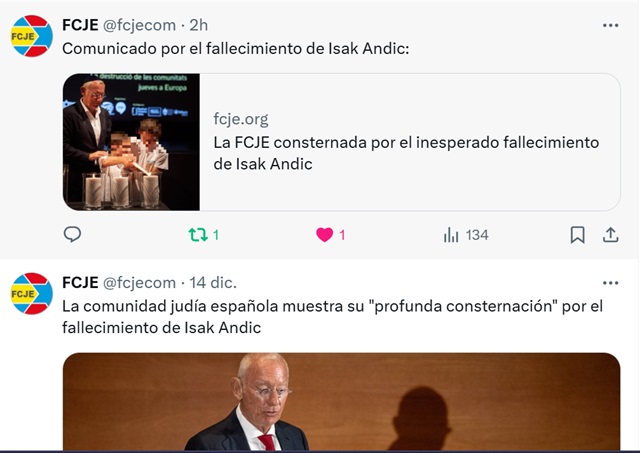View analytics of the Comunicado tweet
The image size is (640, 453).
(x=452, y=235)
